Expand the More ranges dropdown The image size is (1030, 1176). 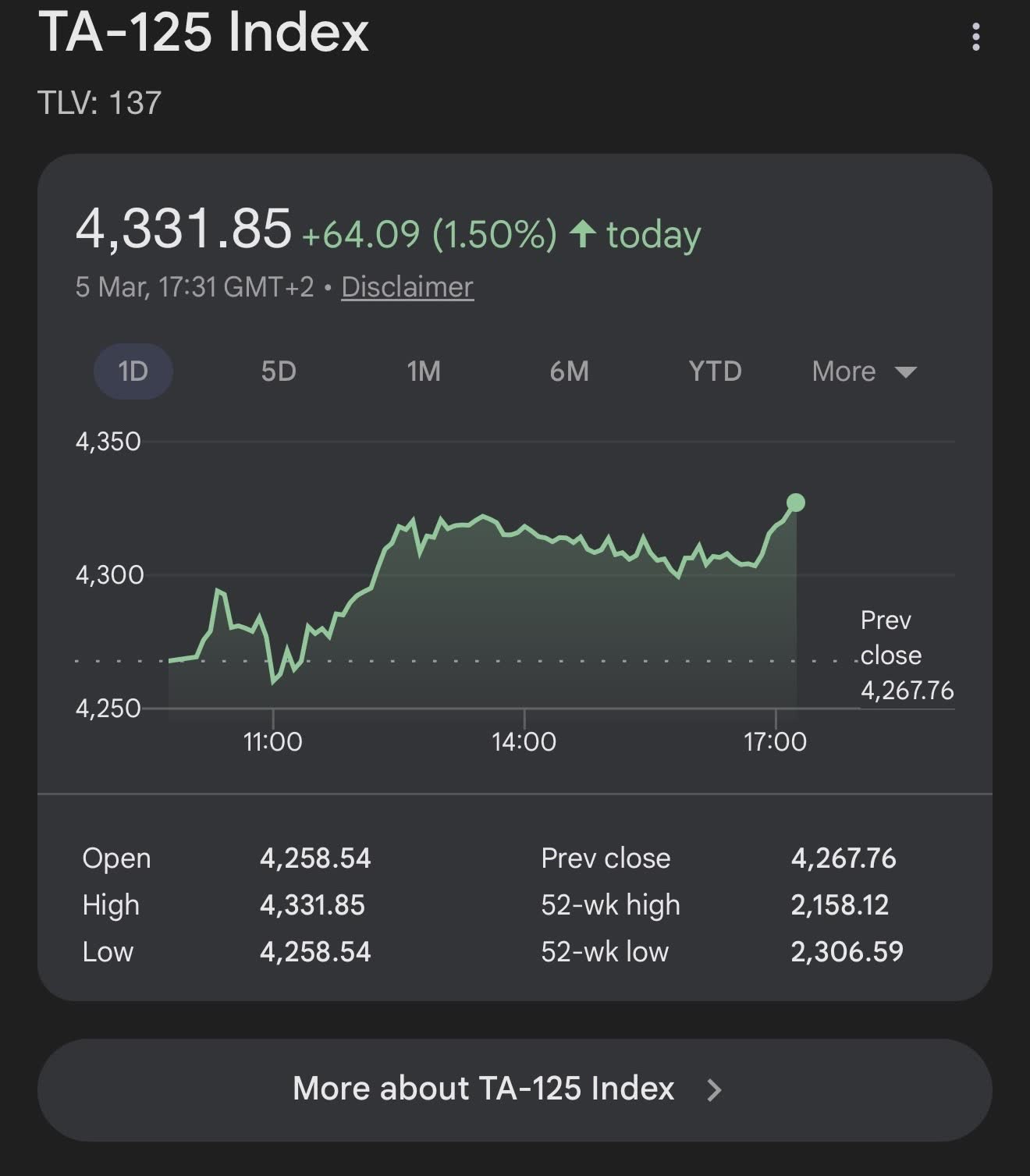[863, 371]
